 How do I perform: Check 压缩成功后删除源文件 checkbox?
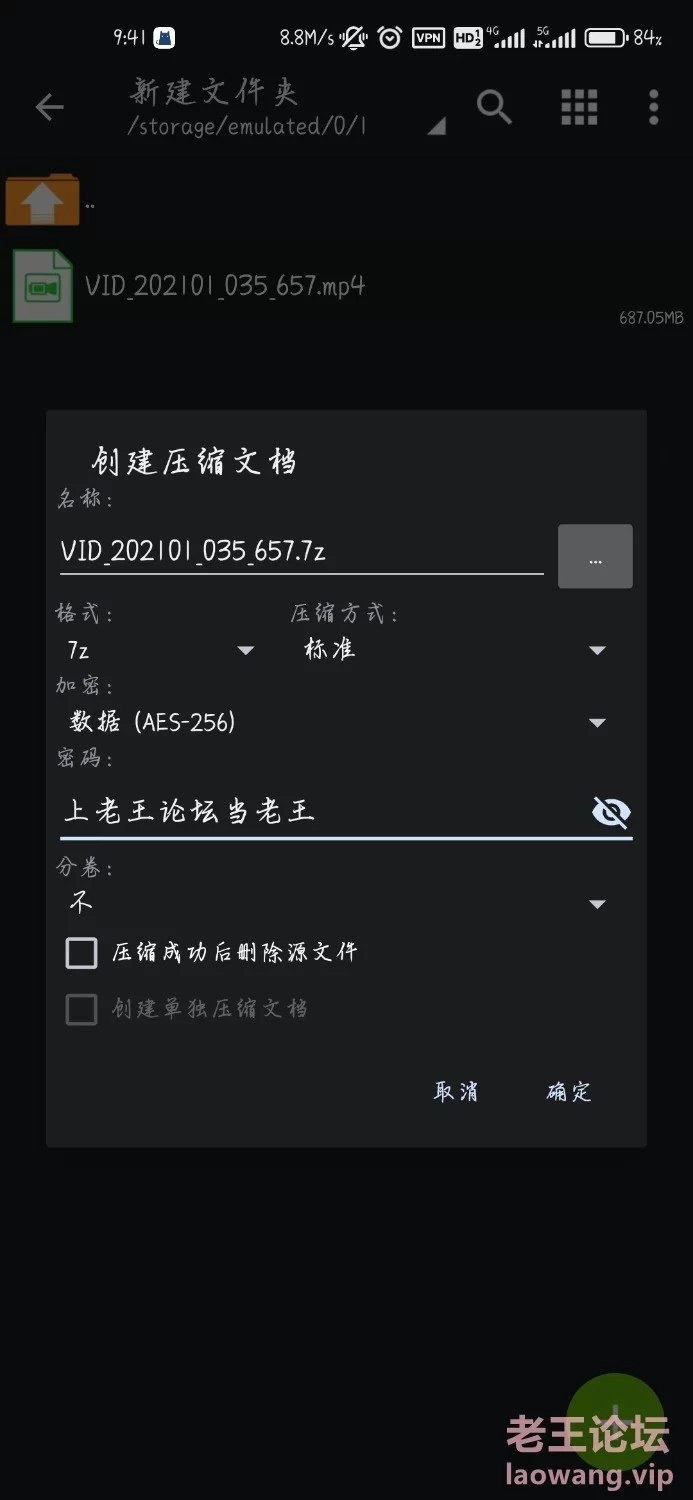coord(82,953)
